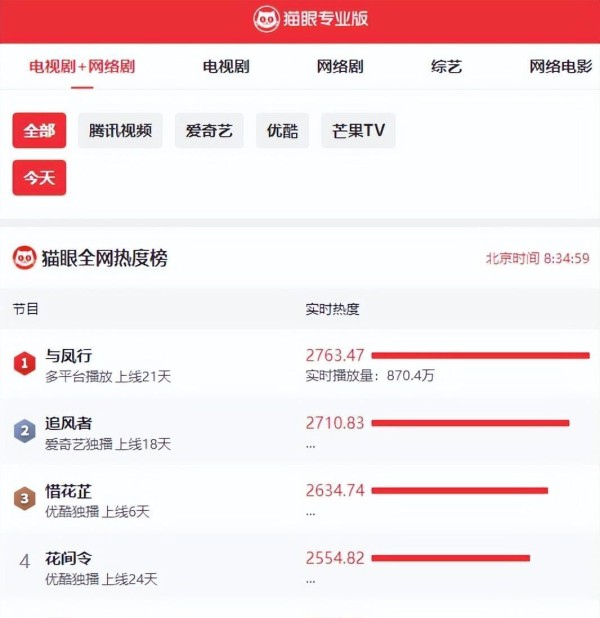Open the 追风者 show details

(x=70, y=424)
